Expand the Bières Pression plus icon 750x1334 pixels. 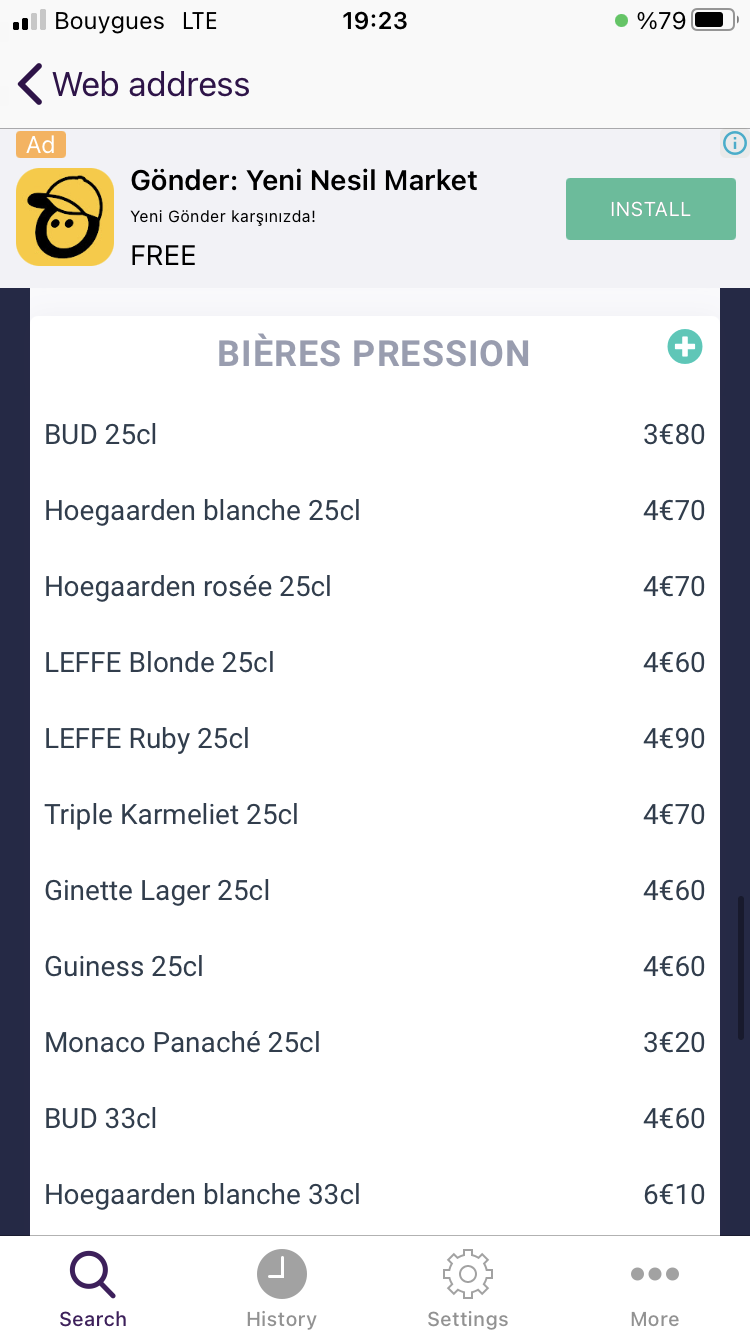coord(685,347)
